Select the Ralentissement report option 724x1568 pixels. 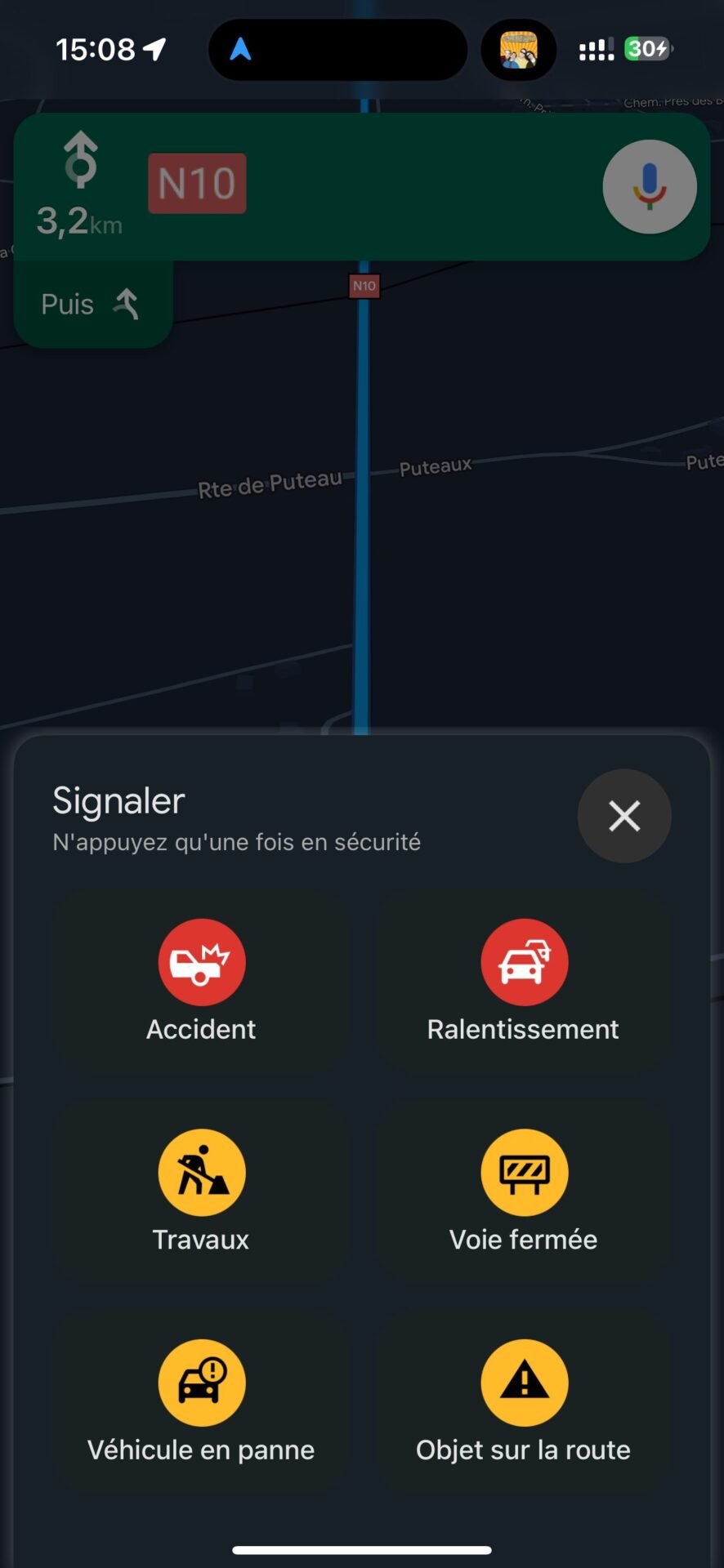click(x=523, y=981)
